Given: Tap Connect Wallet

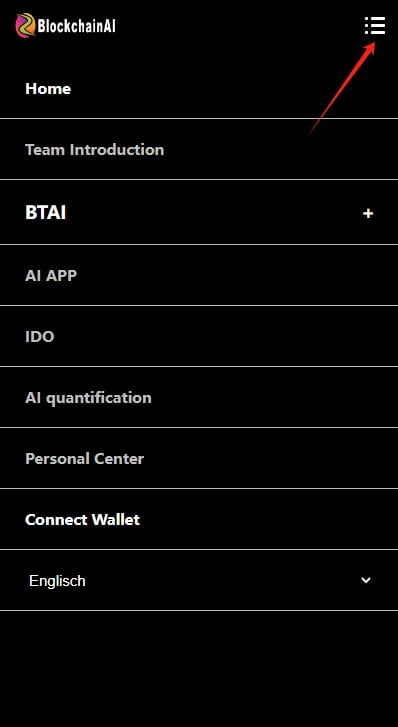Looking at the screenshot, I should click(x=83, y=520).
